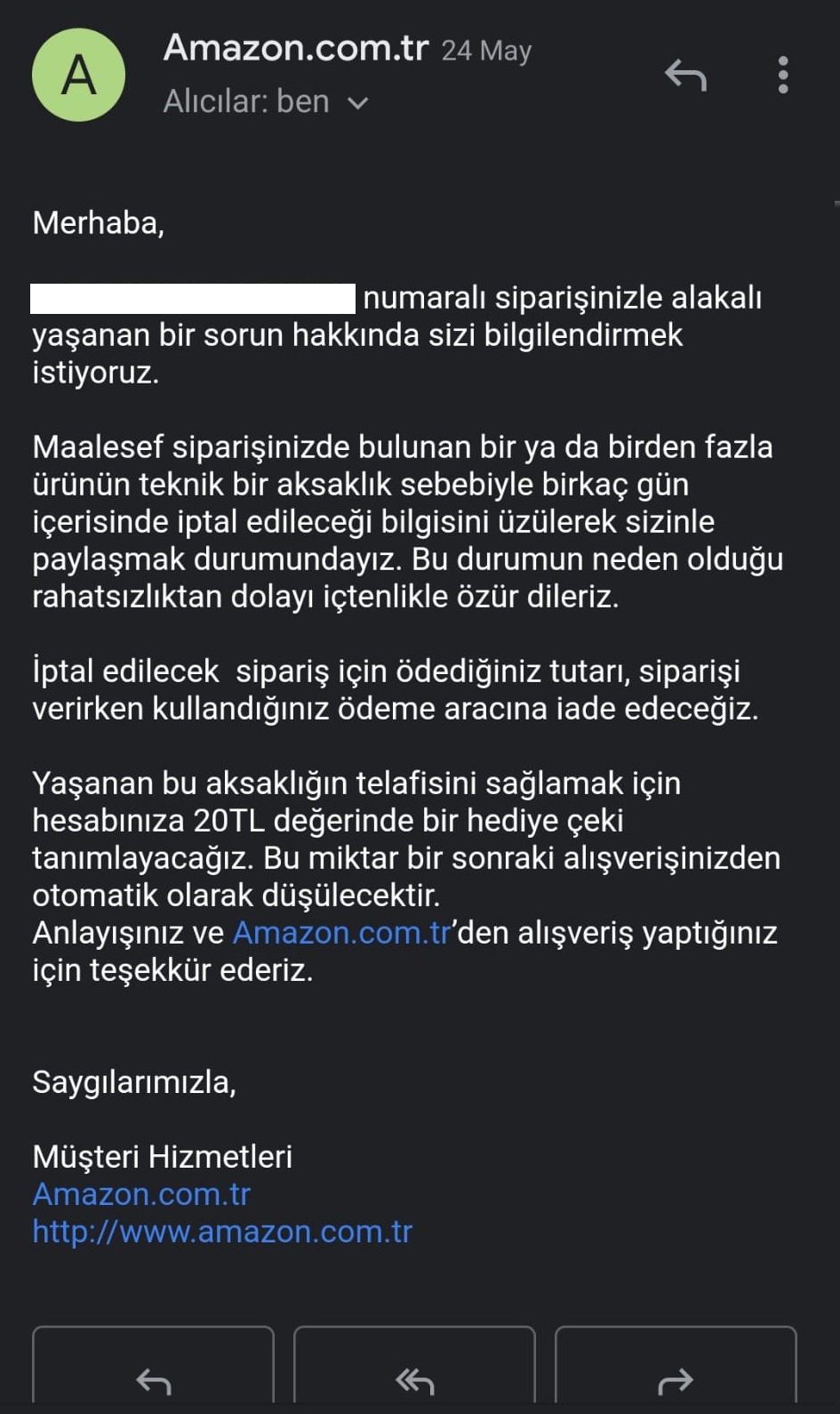Reply to the Amazon.com.tr email
840x1414 pixels.
685,75
